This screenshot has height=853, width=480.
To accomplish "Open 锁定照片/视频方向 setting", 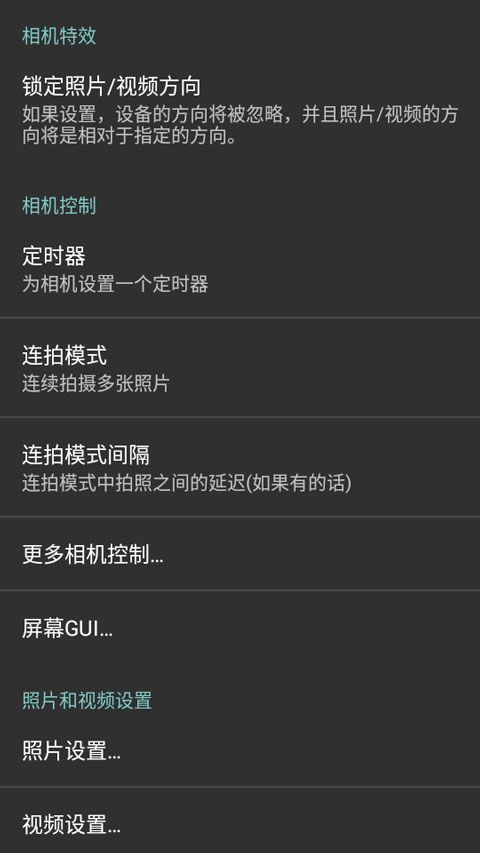I will tap(240, 111).
